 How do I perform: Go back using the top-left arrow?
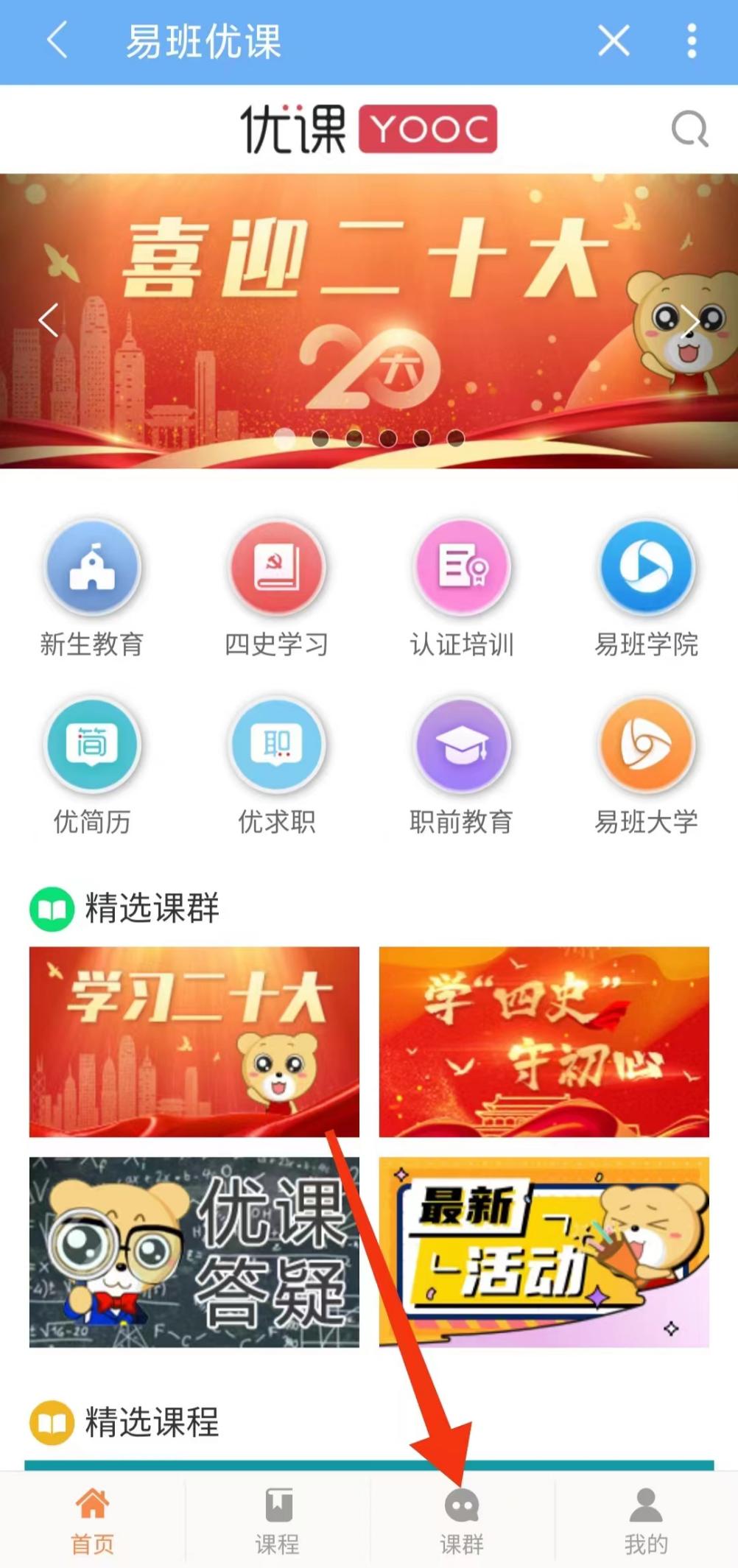point(57,41)
